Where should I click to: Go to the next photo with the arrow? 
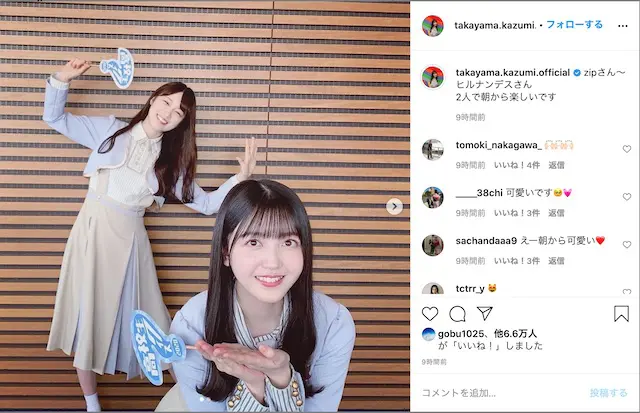394,206
